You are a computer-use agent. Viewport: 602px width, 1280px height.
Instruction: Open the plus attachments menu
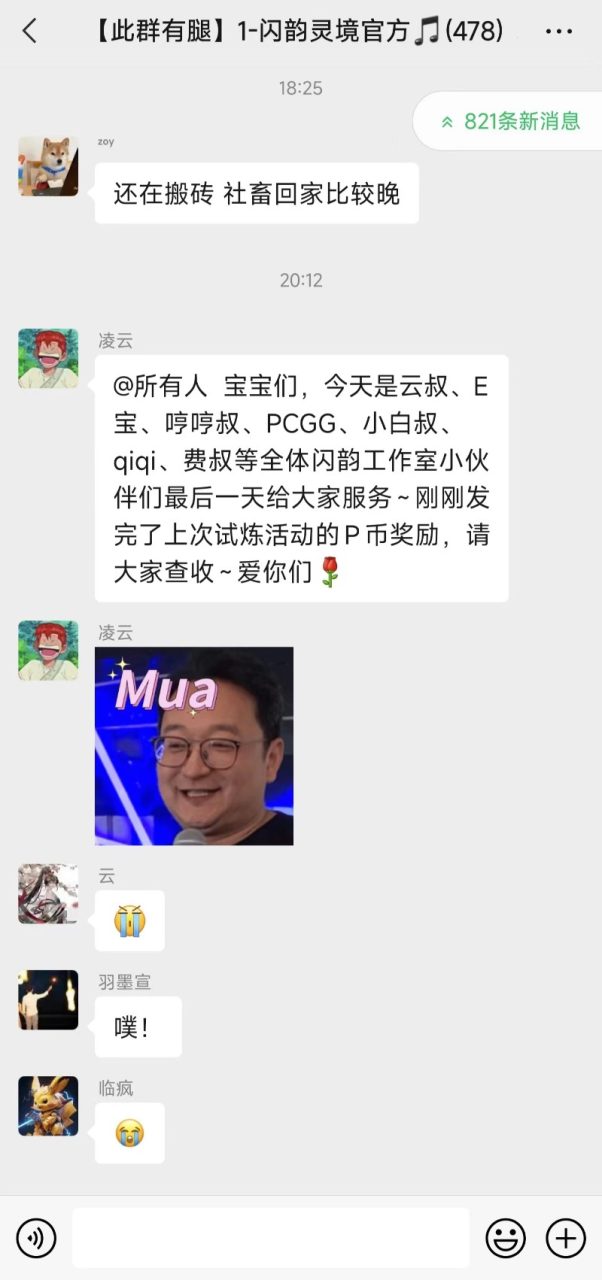[x=566, y=1238]
